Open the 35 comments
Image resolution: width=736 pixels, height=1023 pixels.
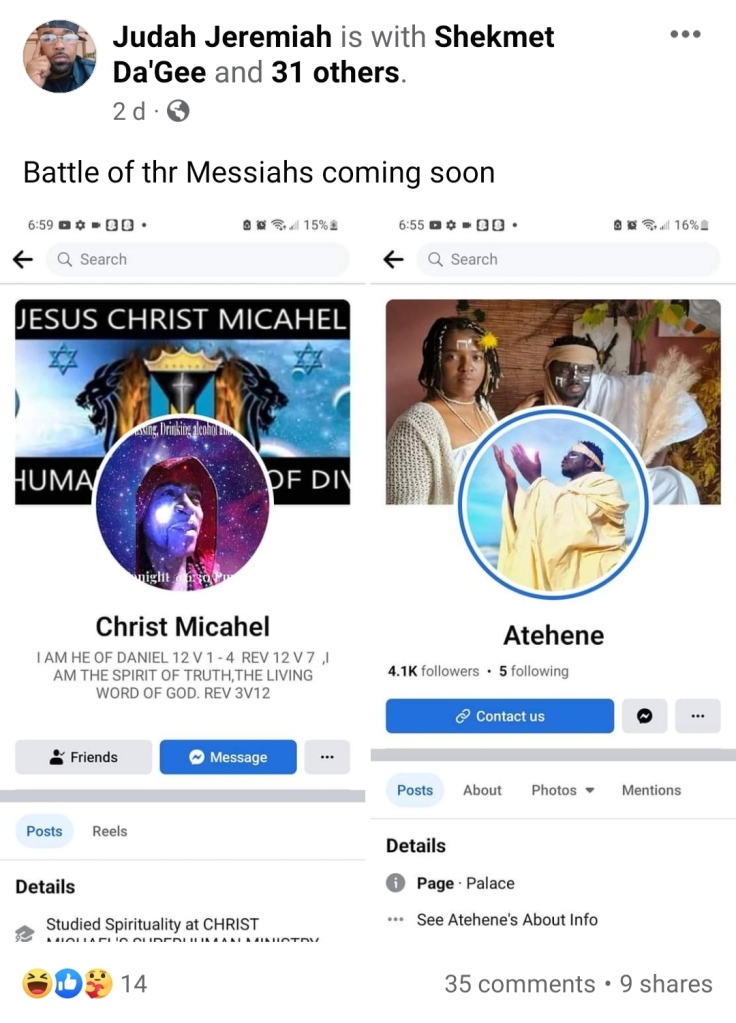519,984
